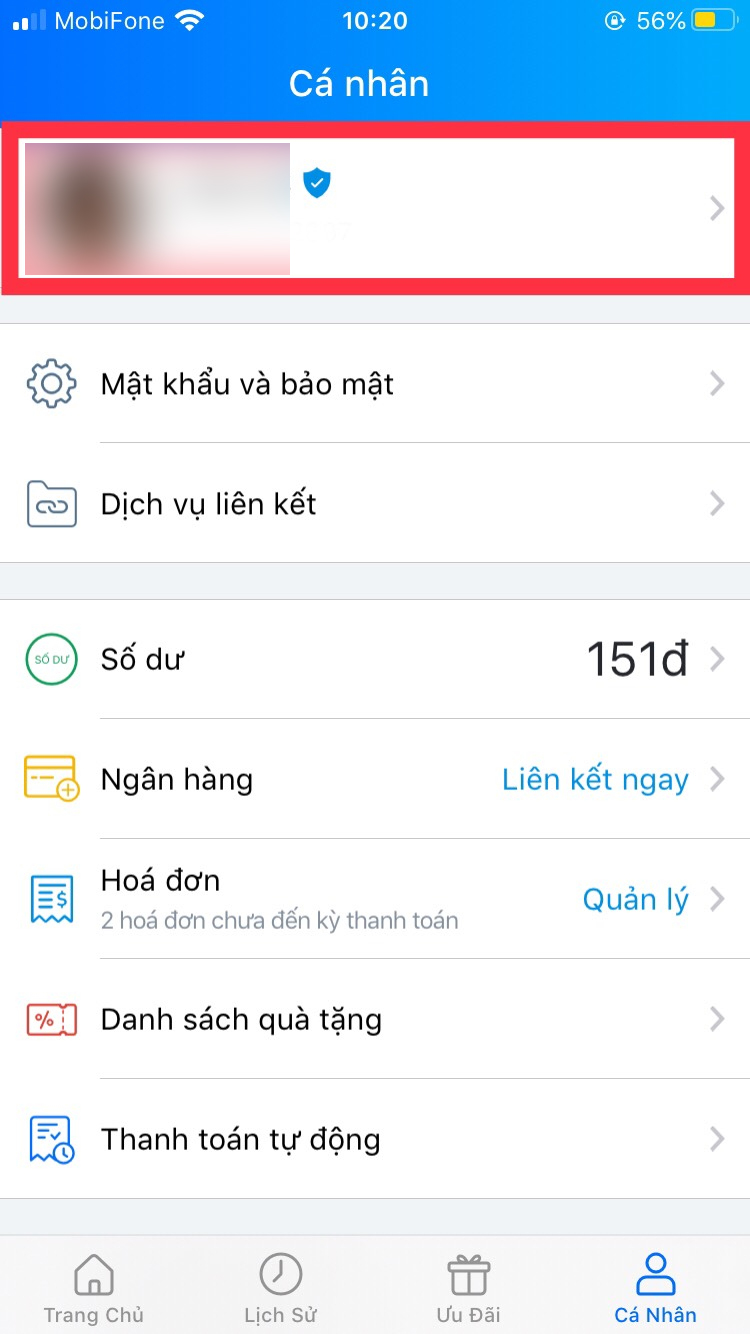Open Dịch vụ liên kết row
Image resolution: width=750 pixels, height=1334 pixels.
click(375, 504)
